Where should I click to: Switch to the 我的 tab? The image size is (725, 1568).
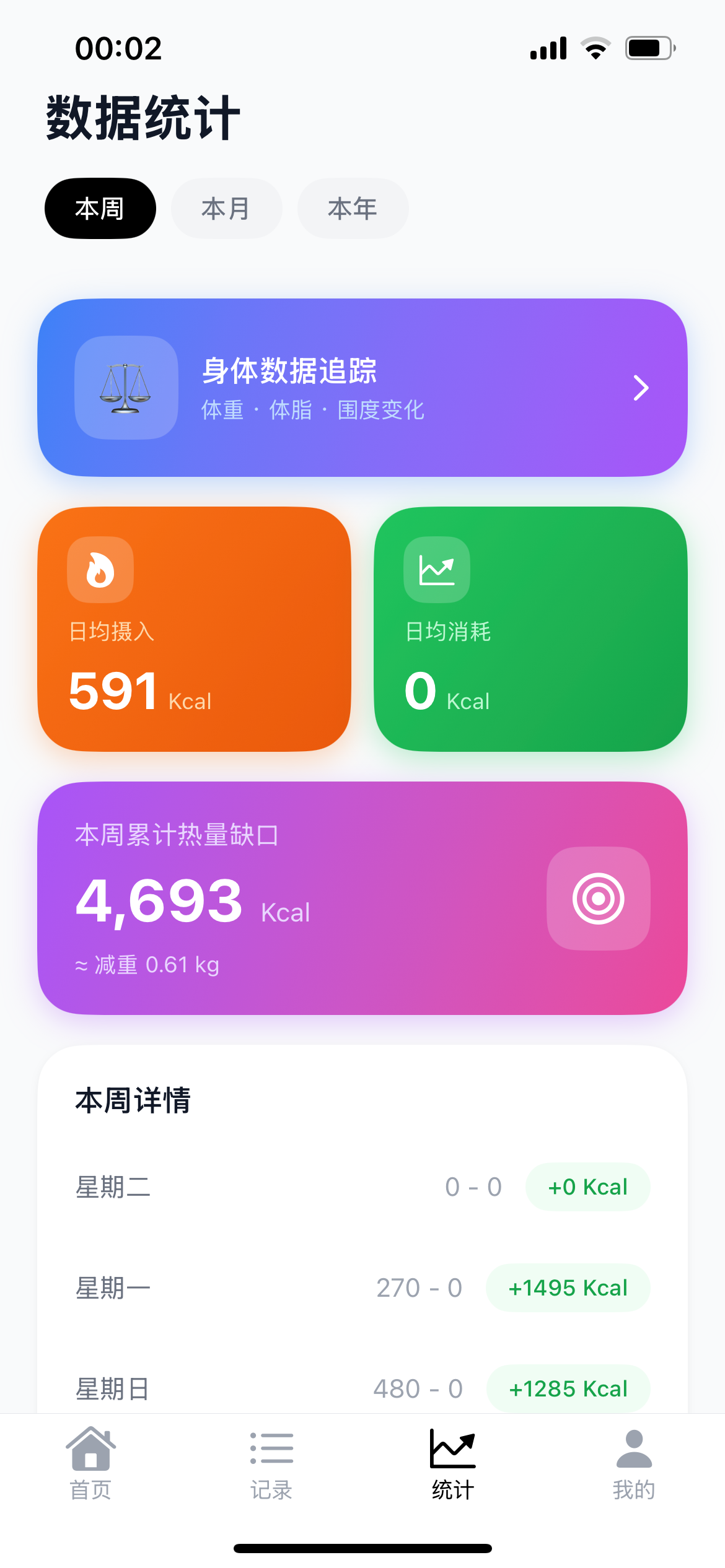(x=634, y=1464)
